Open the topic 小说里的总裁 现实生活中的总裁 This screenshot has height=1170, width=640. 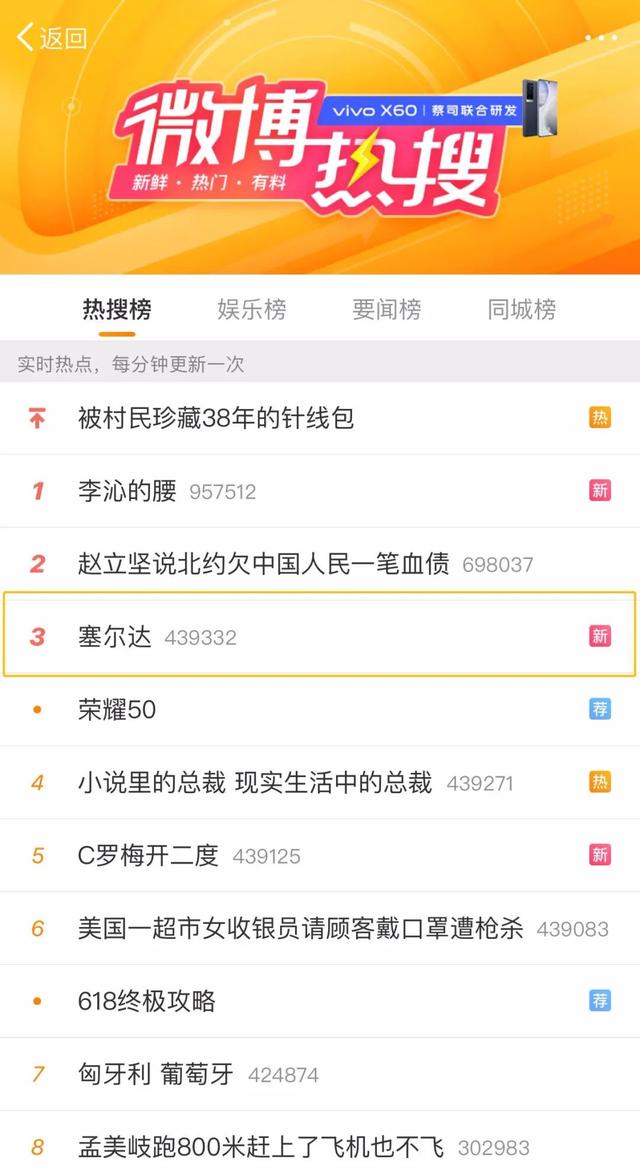(x=255, y=783)
